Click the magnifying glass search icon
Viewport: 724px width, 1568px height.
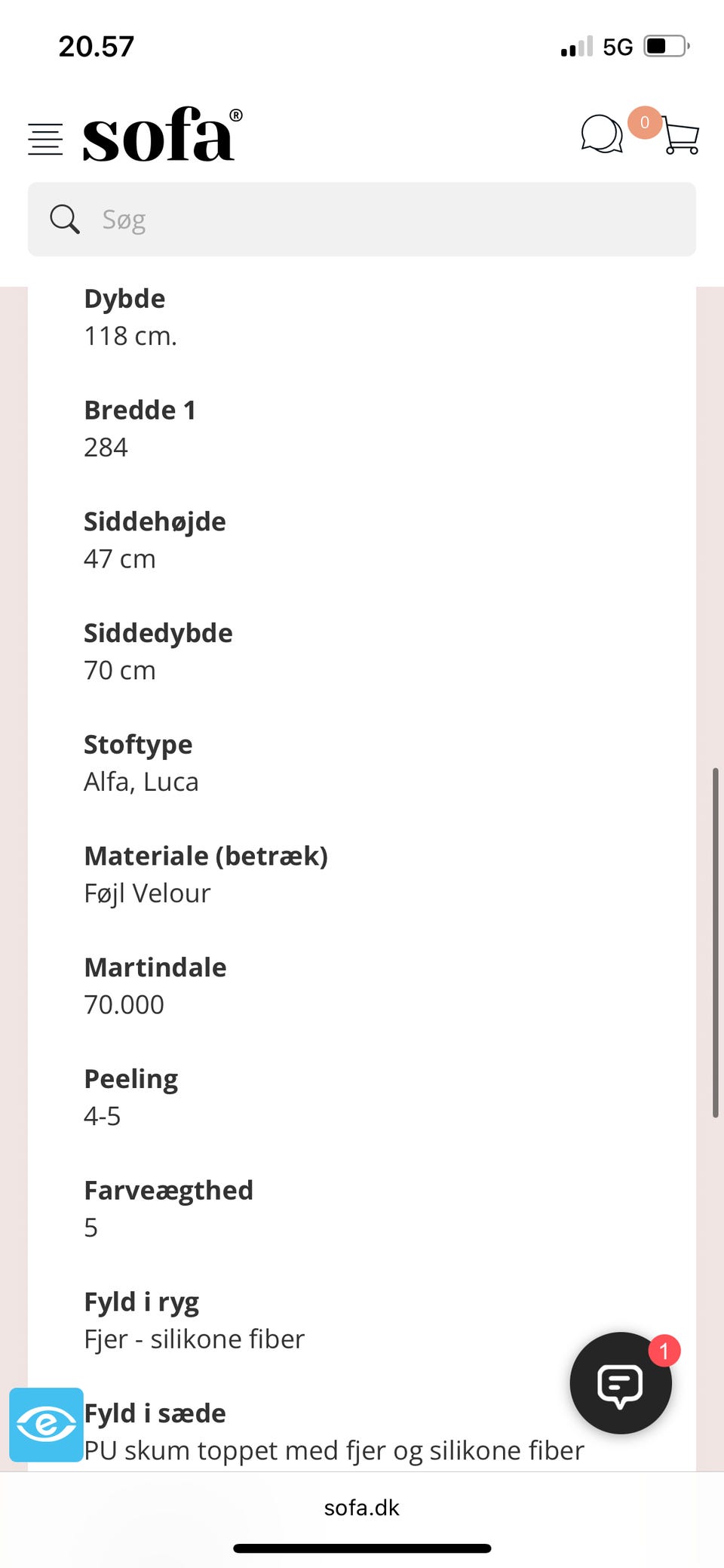point(64,219)
